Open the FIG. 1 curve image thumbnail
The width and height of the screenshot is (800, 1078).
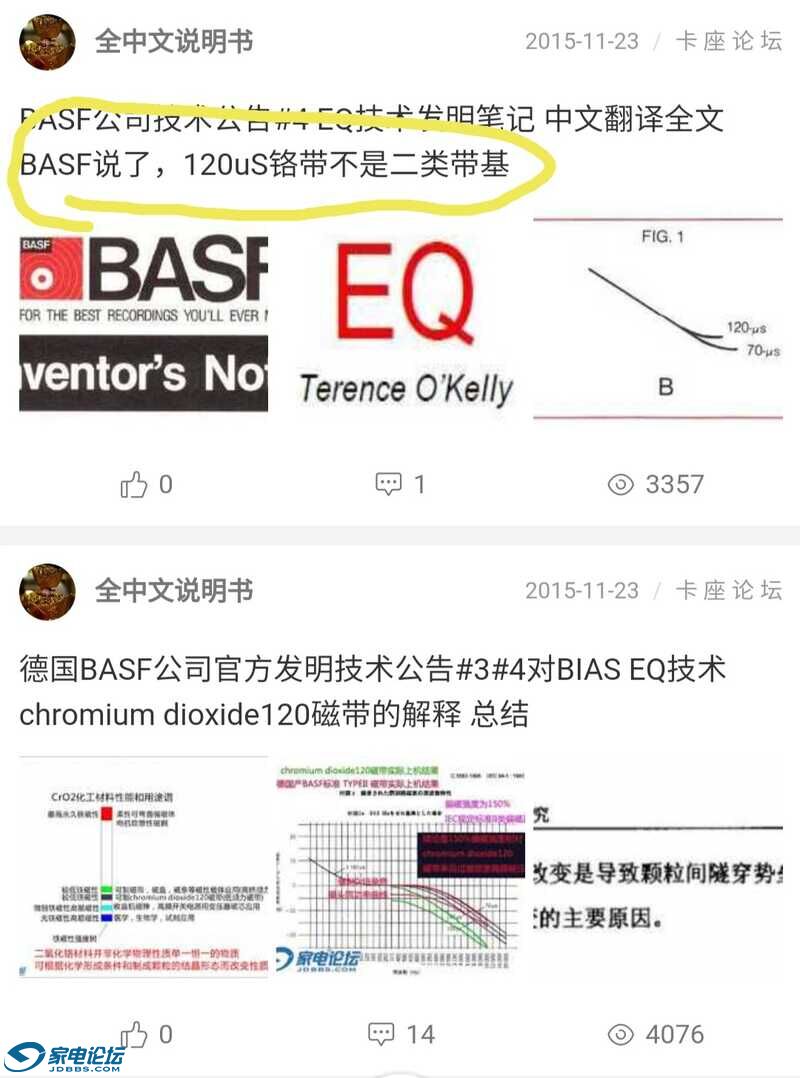coord(657,318)
